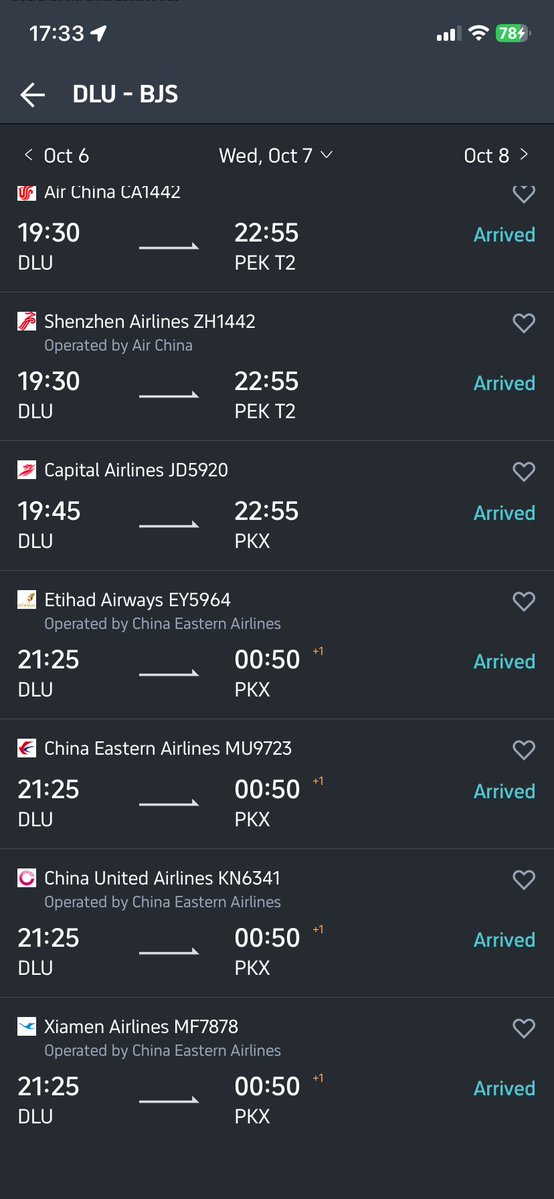
Task: Favorite the China Eastern Airlines MU9723 flight
Action: coord(523,750)
